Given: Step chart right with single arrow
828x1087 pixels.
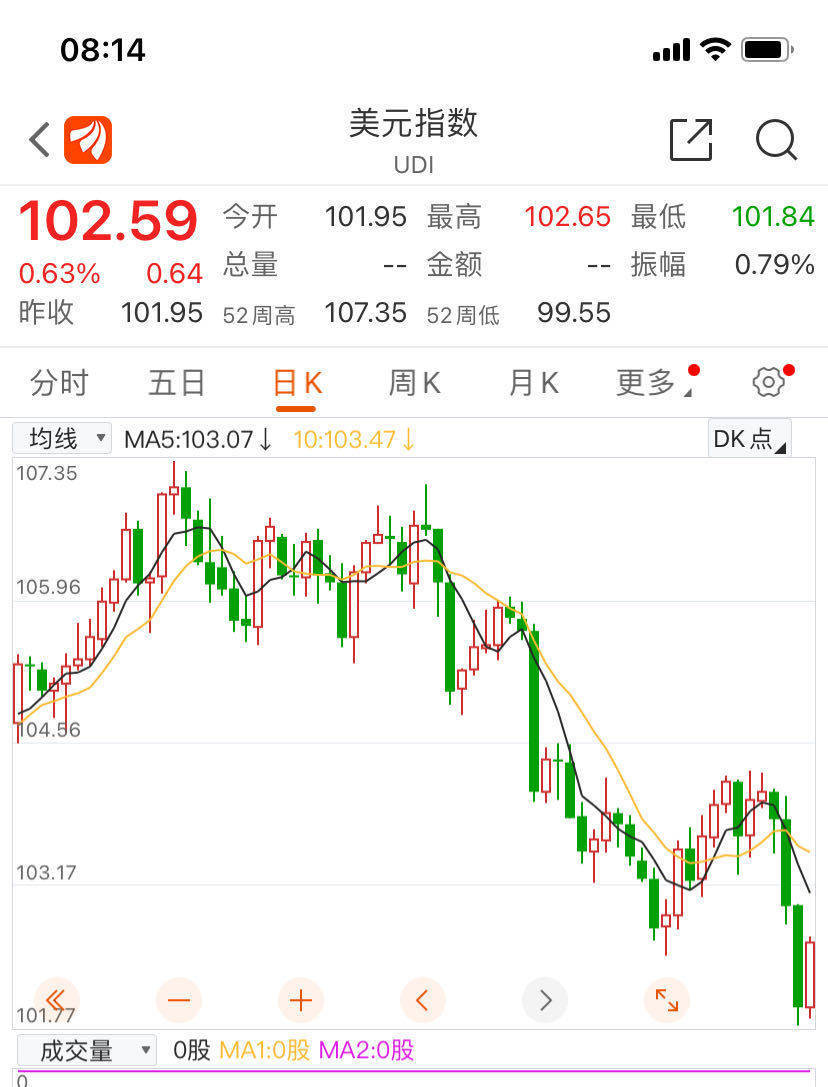Looking at the screenshot, I should click(545, 999).
